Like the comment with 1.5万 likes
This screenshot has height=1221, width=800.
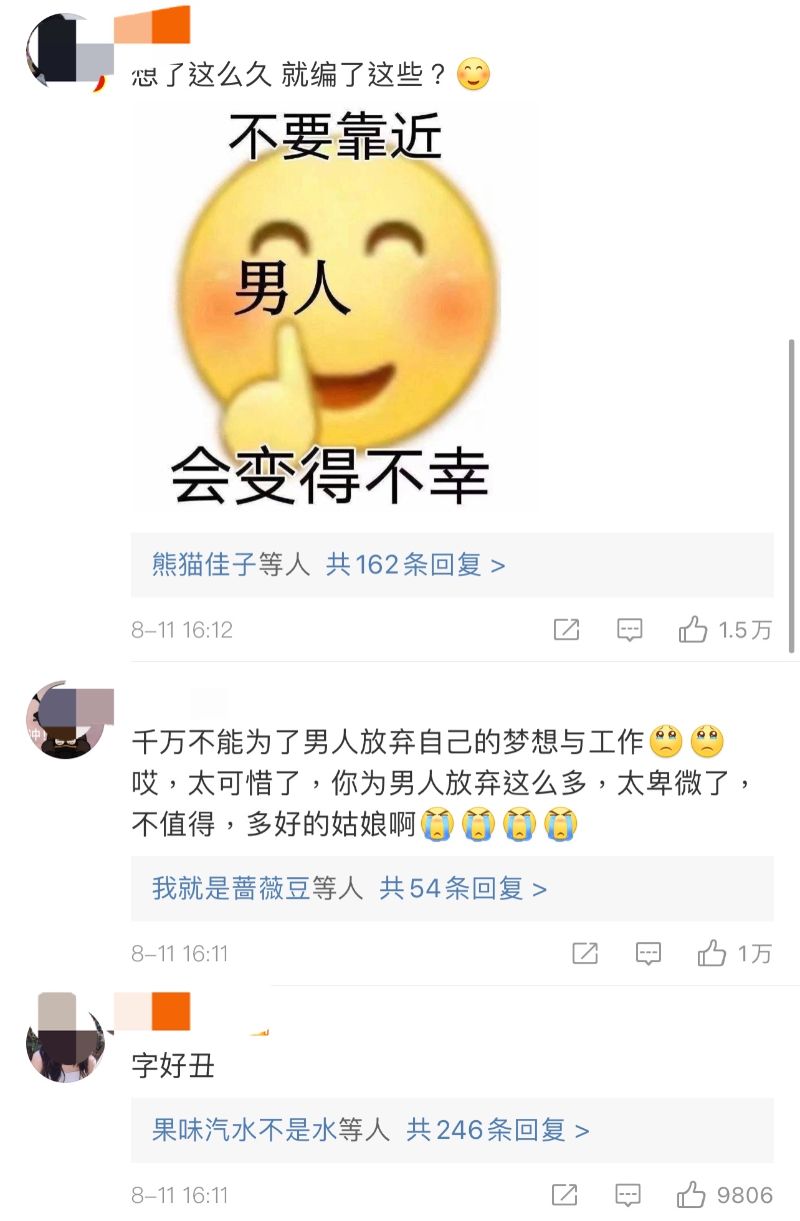coord(693,630)
